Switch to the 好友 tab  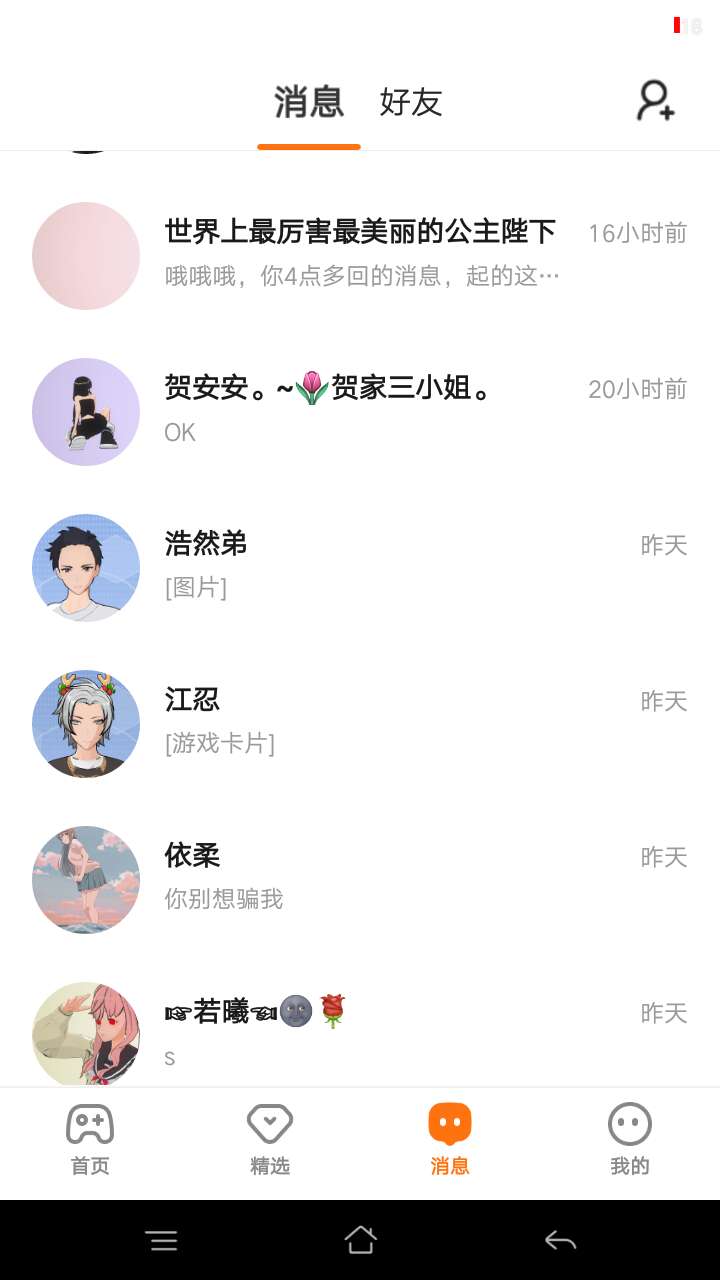click(410, 102)
